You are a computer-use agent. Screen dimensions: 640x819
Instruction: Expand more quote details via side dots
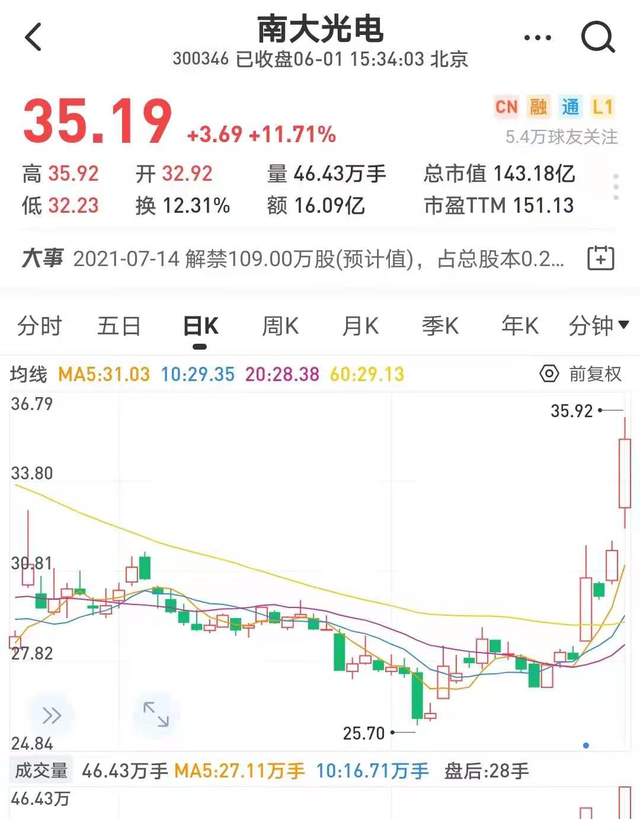616,187
